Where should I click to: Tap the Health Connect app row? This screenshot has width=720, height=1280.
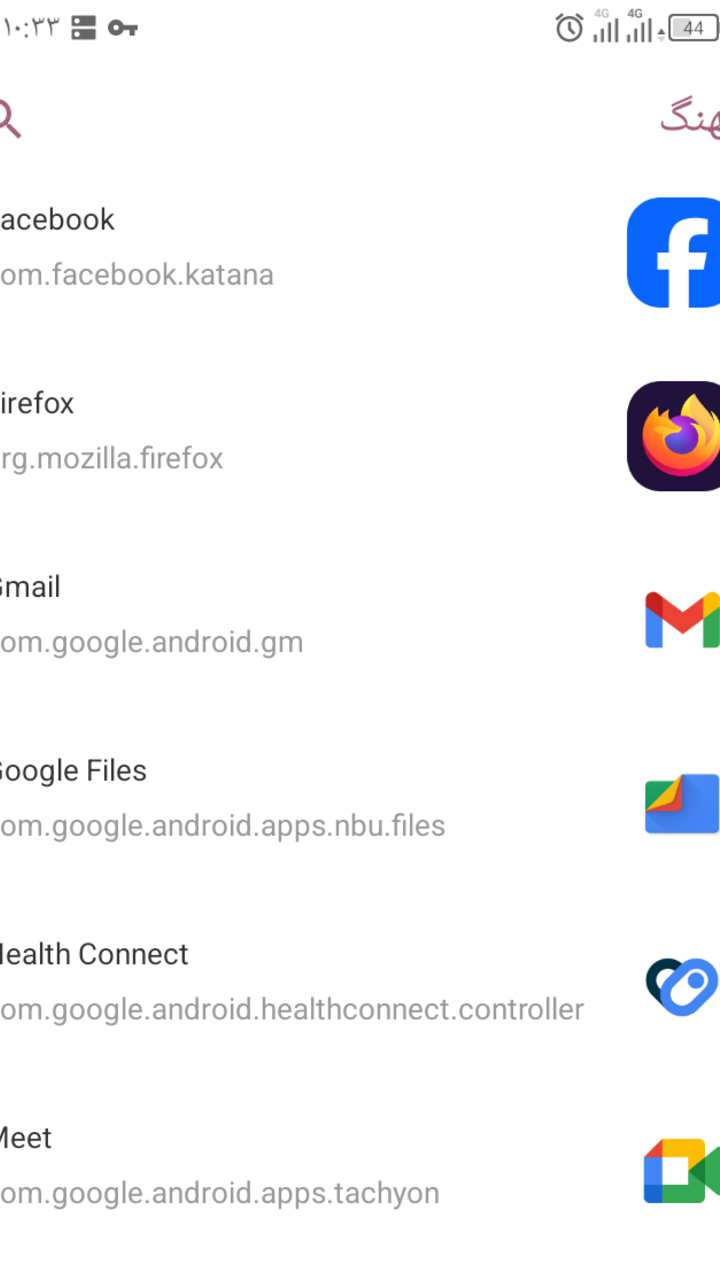(360, 986)
